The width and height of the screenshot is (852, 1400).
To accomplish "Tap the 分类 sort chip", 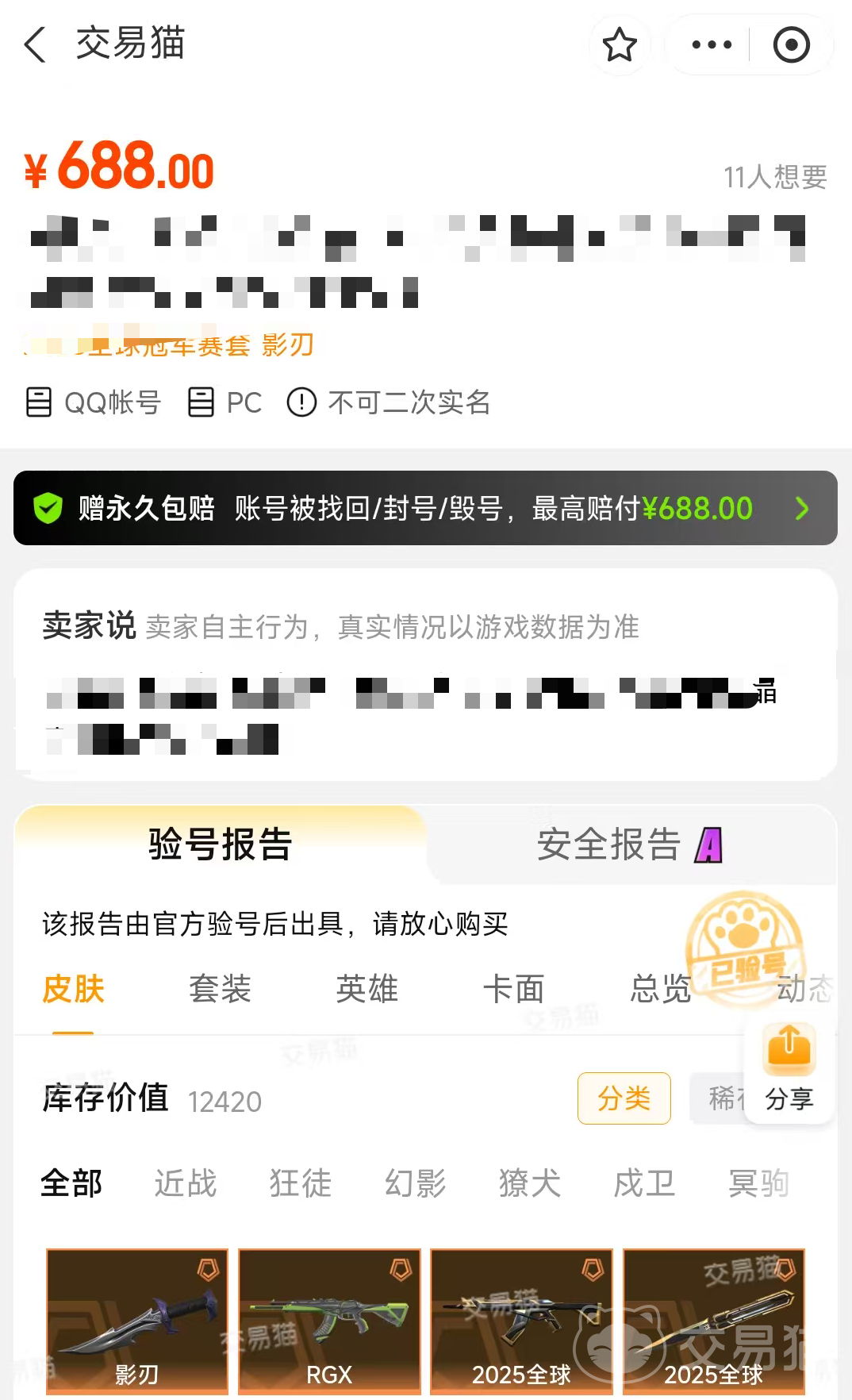I will click(624, 1098).
